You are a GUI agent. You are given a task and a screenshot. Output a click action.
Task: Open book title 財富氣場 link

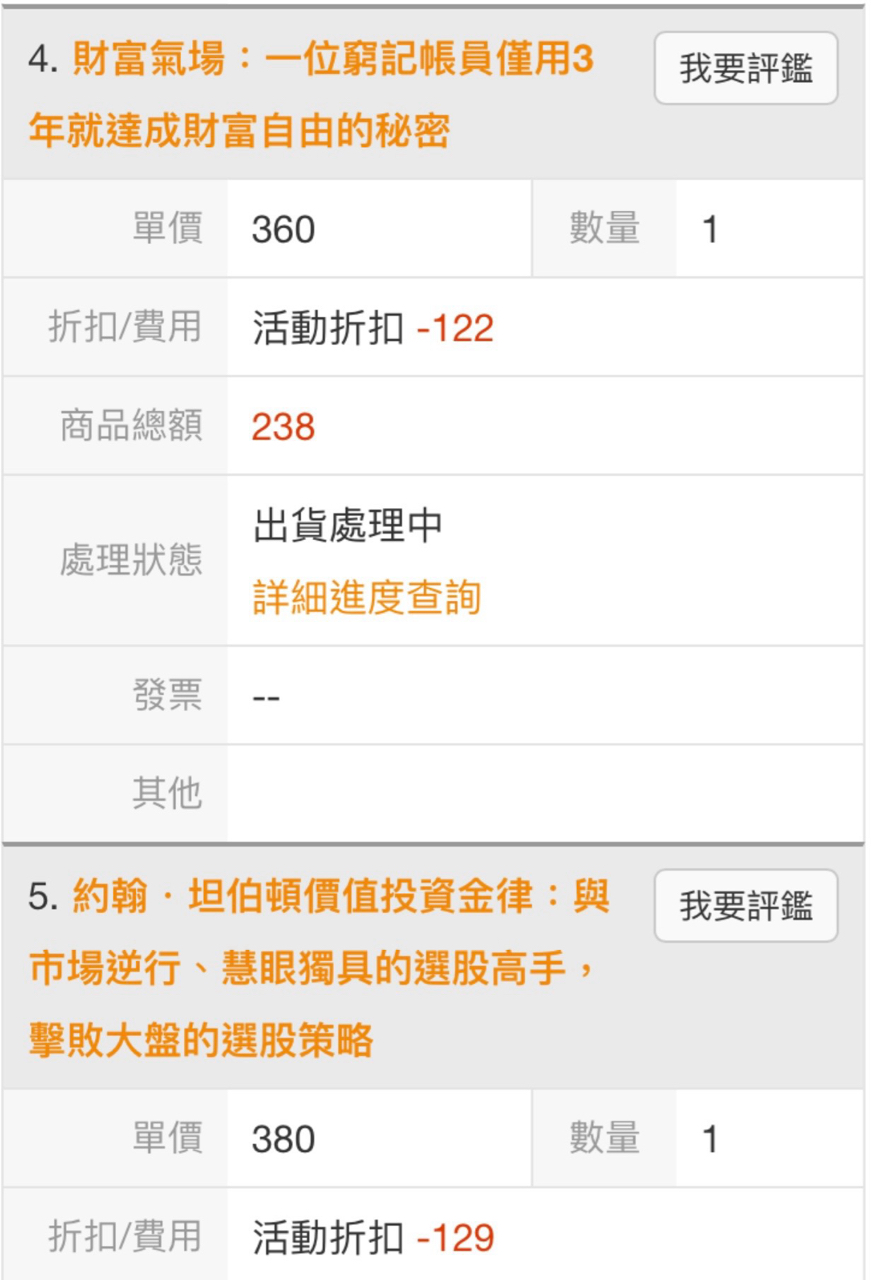310,96
